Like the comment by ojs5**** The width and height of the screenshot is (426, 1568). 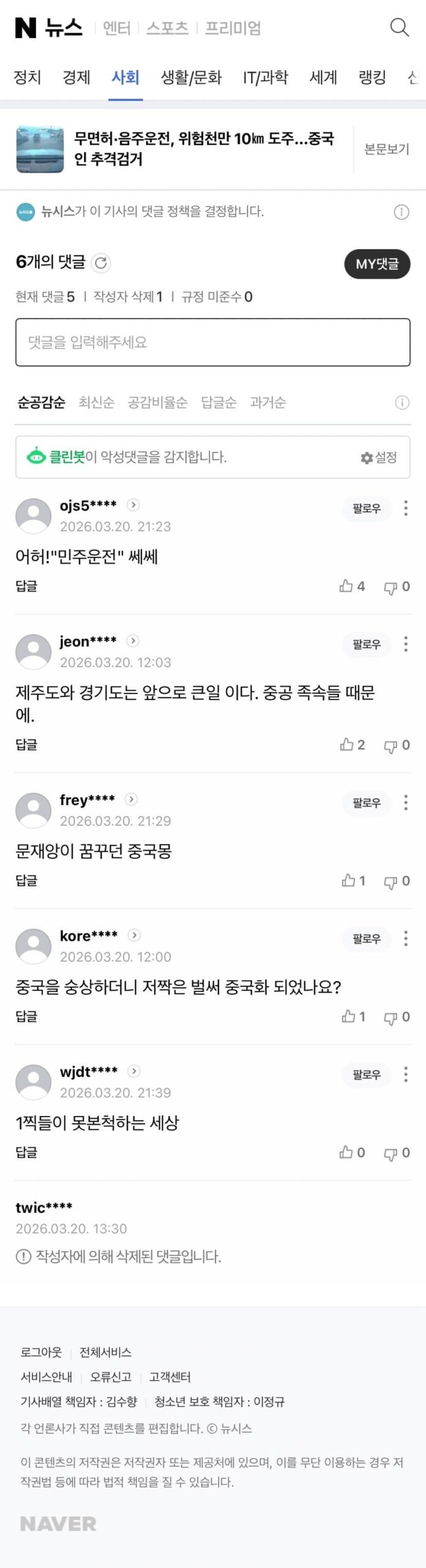coord(352,587)
